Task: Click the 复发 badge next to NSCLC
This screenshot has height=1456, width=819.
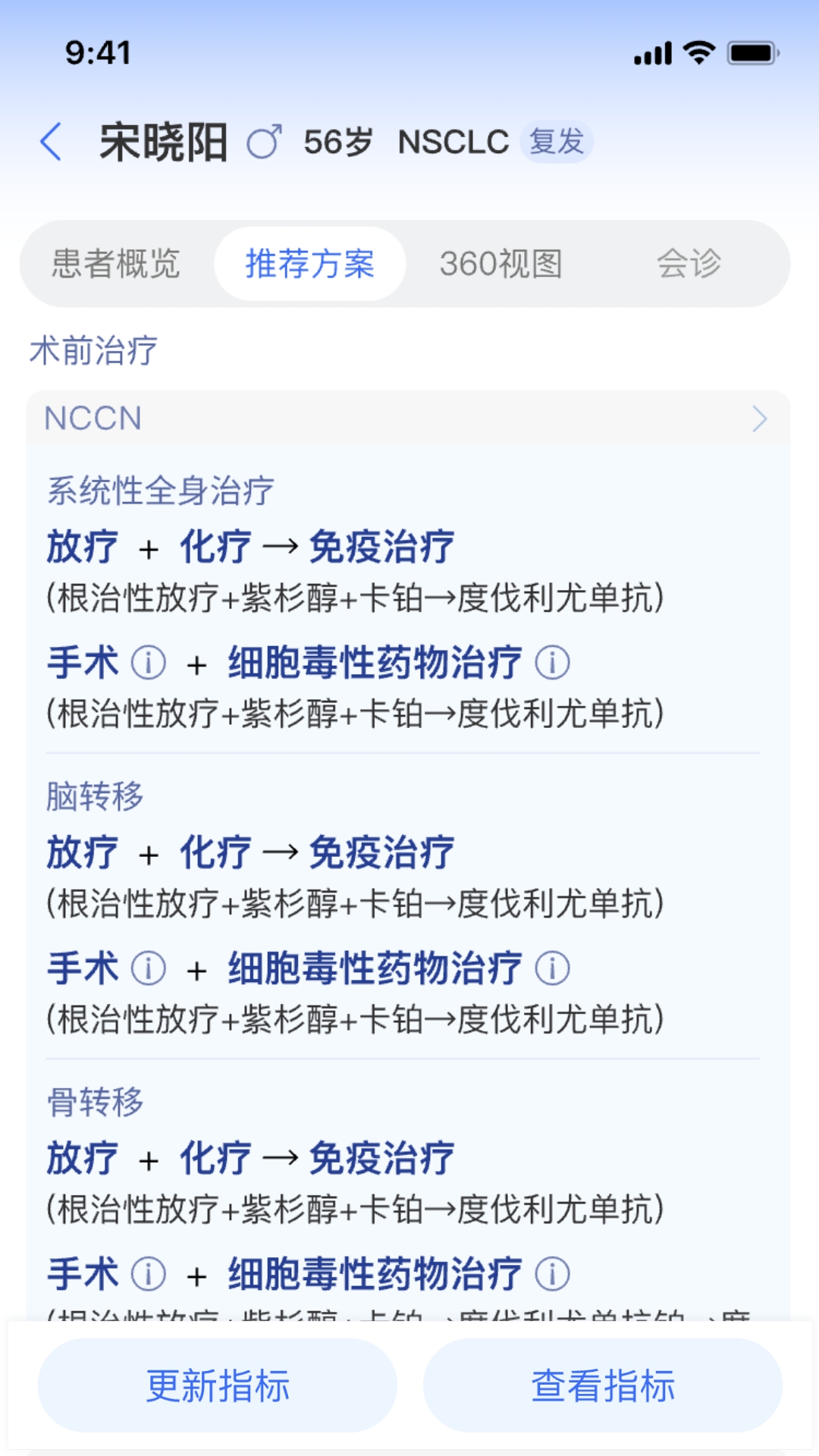Action: click(557, 140)
